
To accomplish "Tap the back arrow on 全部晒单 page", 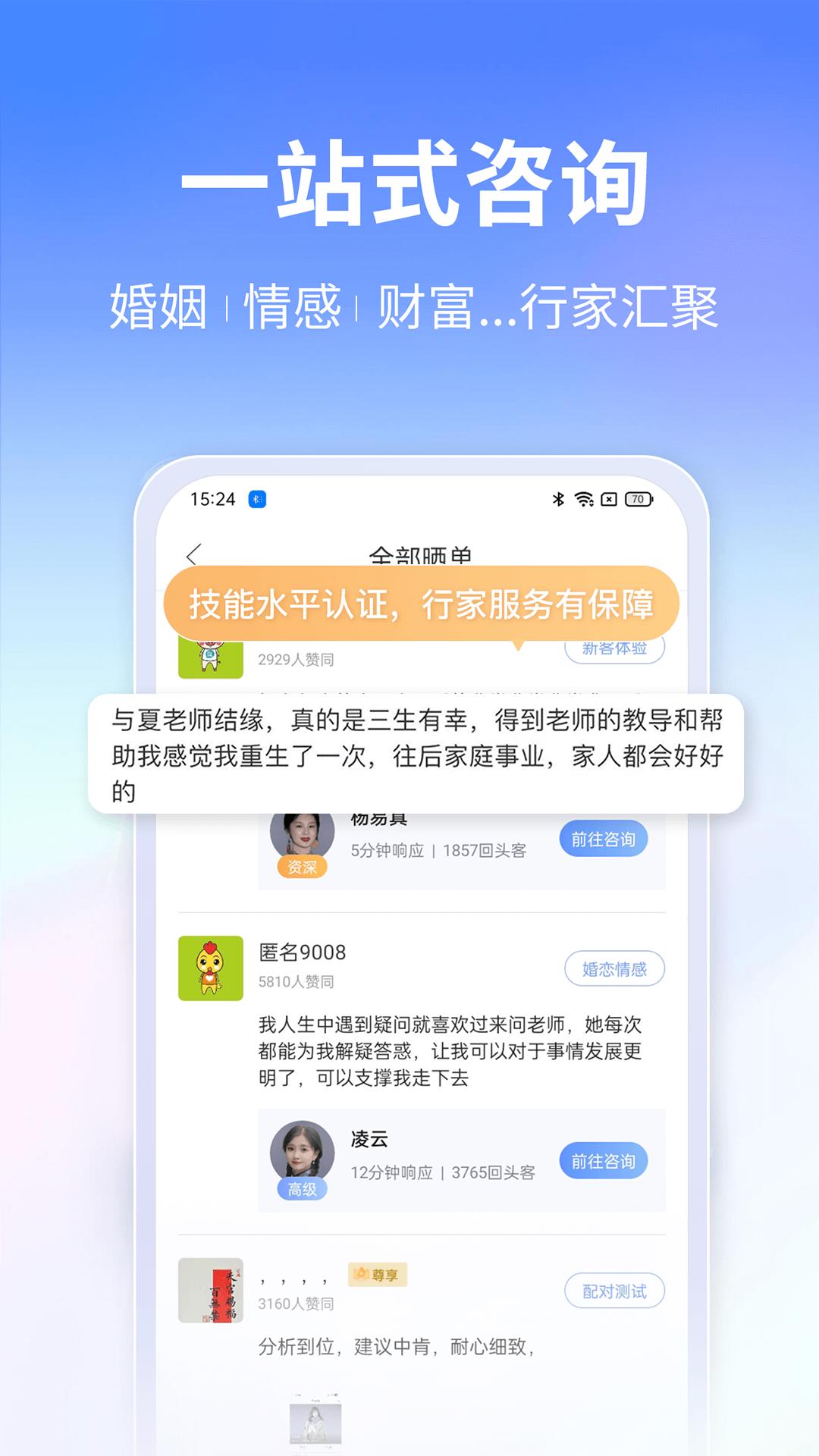I will (x=192, y=554).
